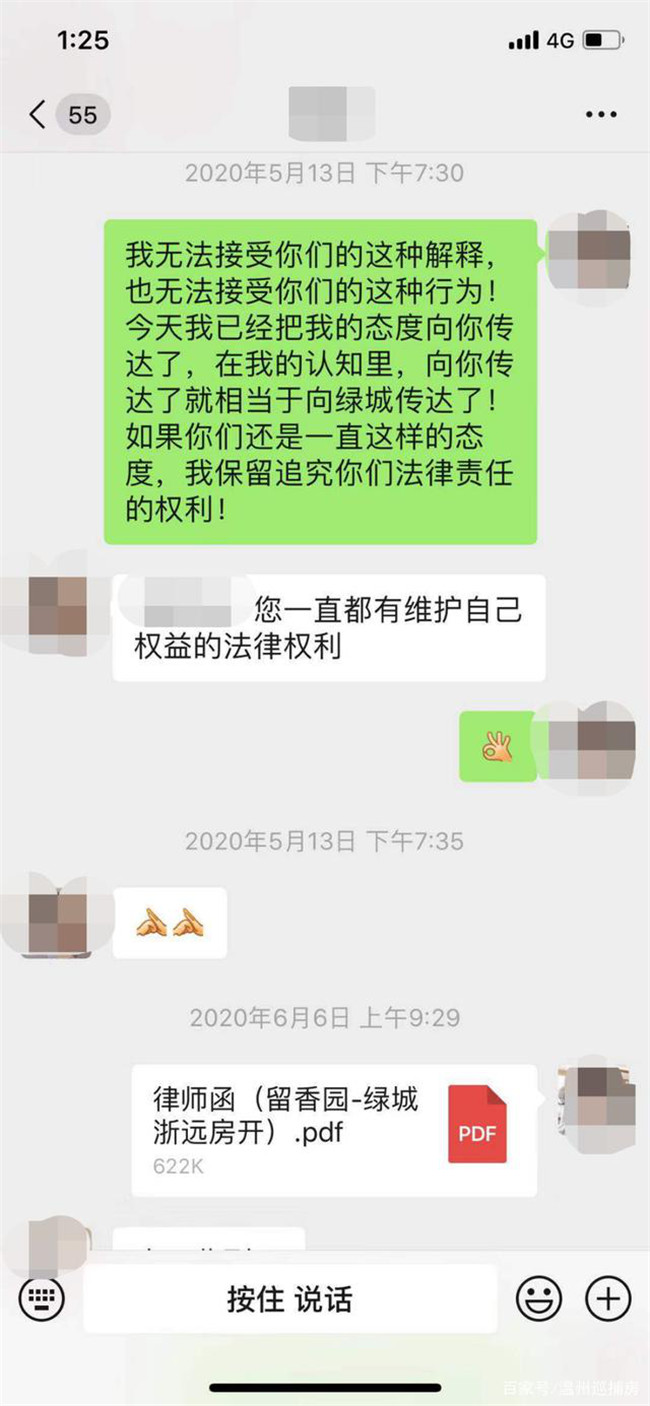This screenshot has width=650, height=1406.
Task: Open the 律师函 PDF attachment
Action: tap(334, 1130)
